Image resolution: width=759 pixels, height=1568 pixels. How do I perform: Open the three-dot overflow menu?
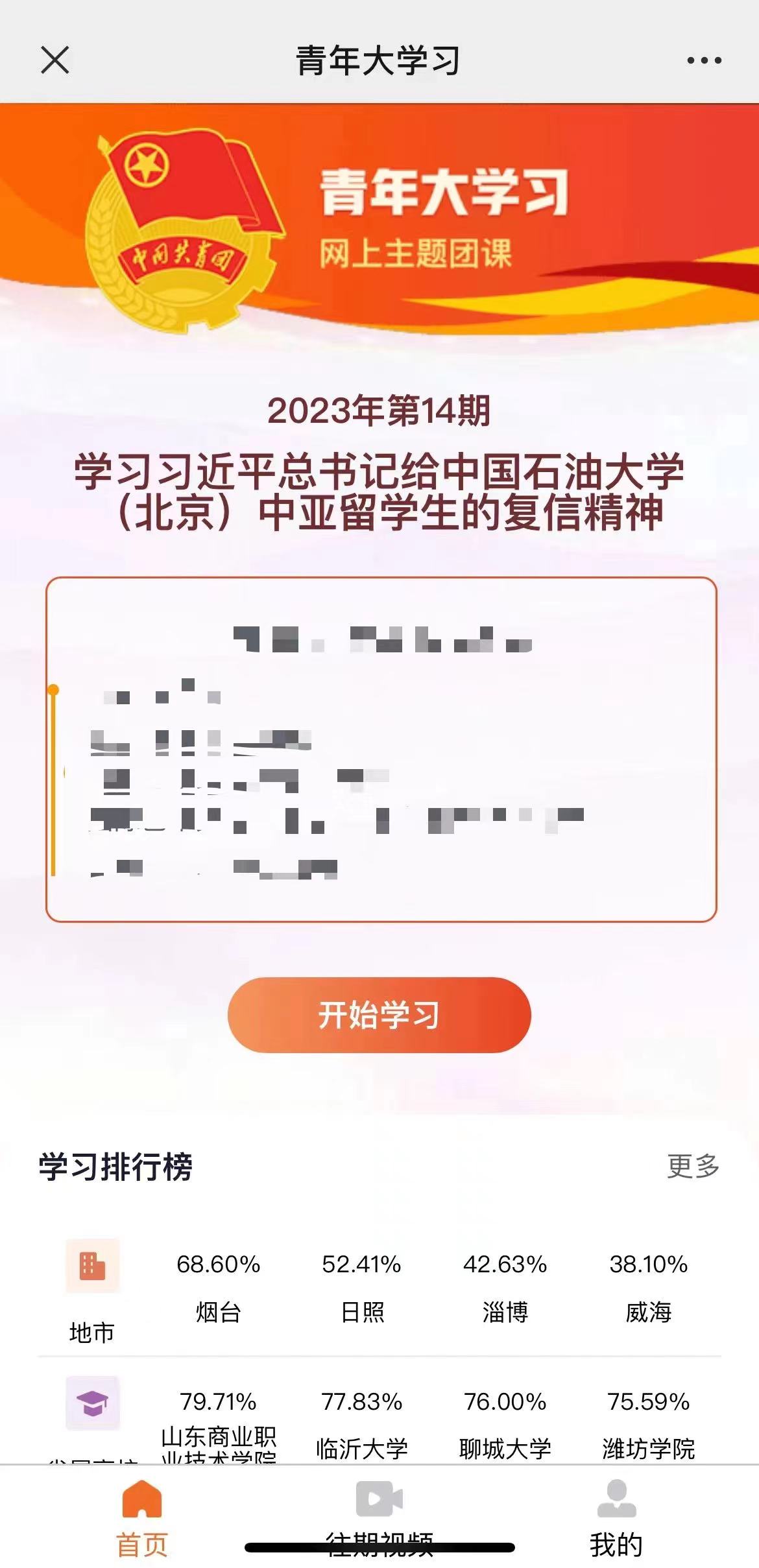(x=704, y=60)
